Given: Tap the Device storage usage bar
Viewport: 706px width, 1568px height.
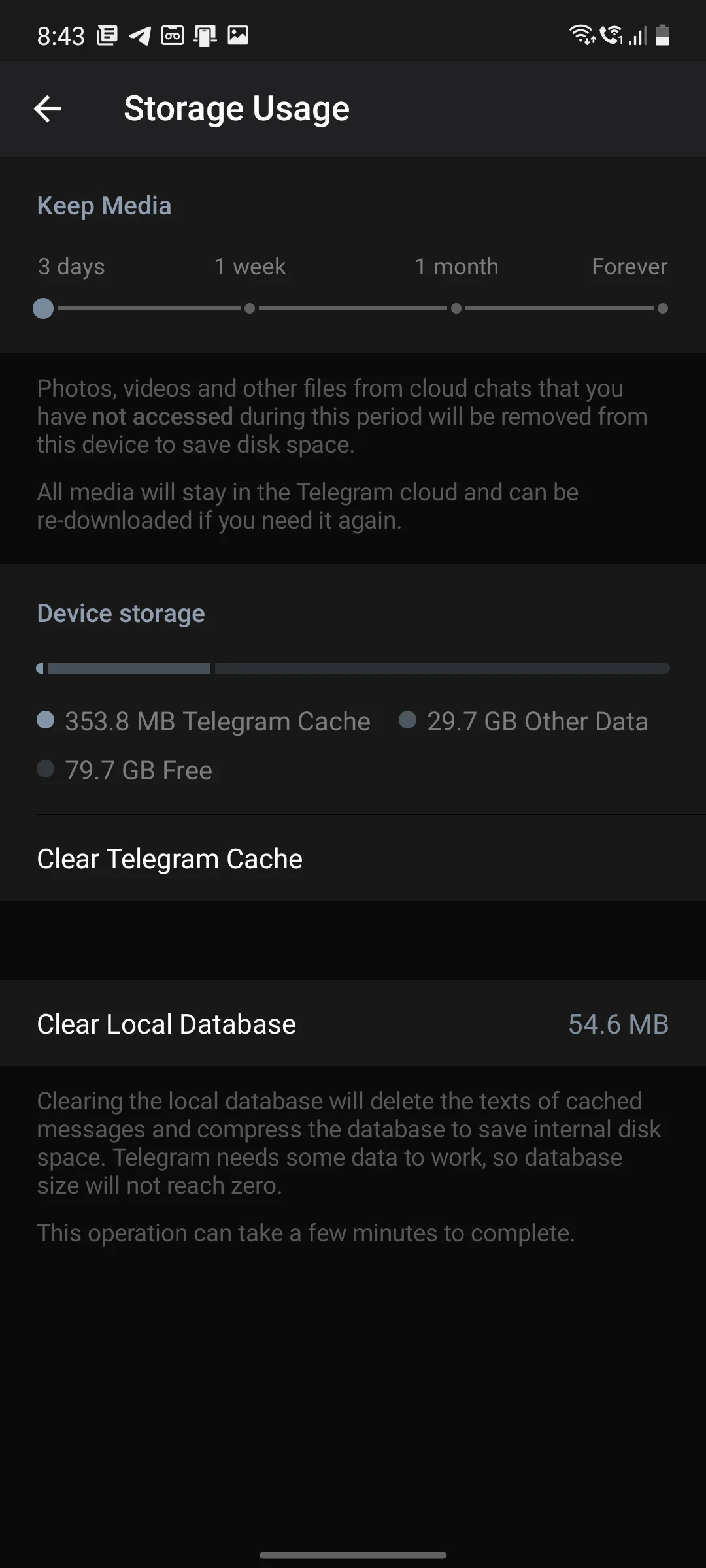Looking at the screenshot, I should coord(353,668).
